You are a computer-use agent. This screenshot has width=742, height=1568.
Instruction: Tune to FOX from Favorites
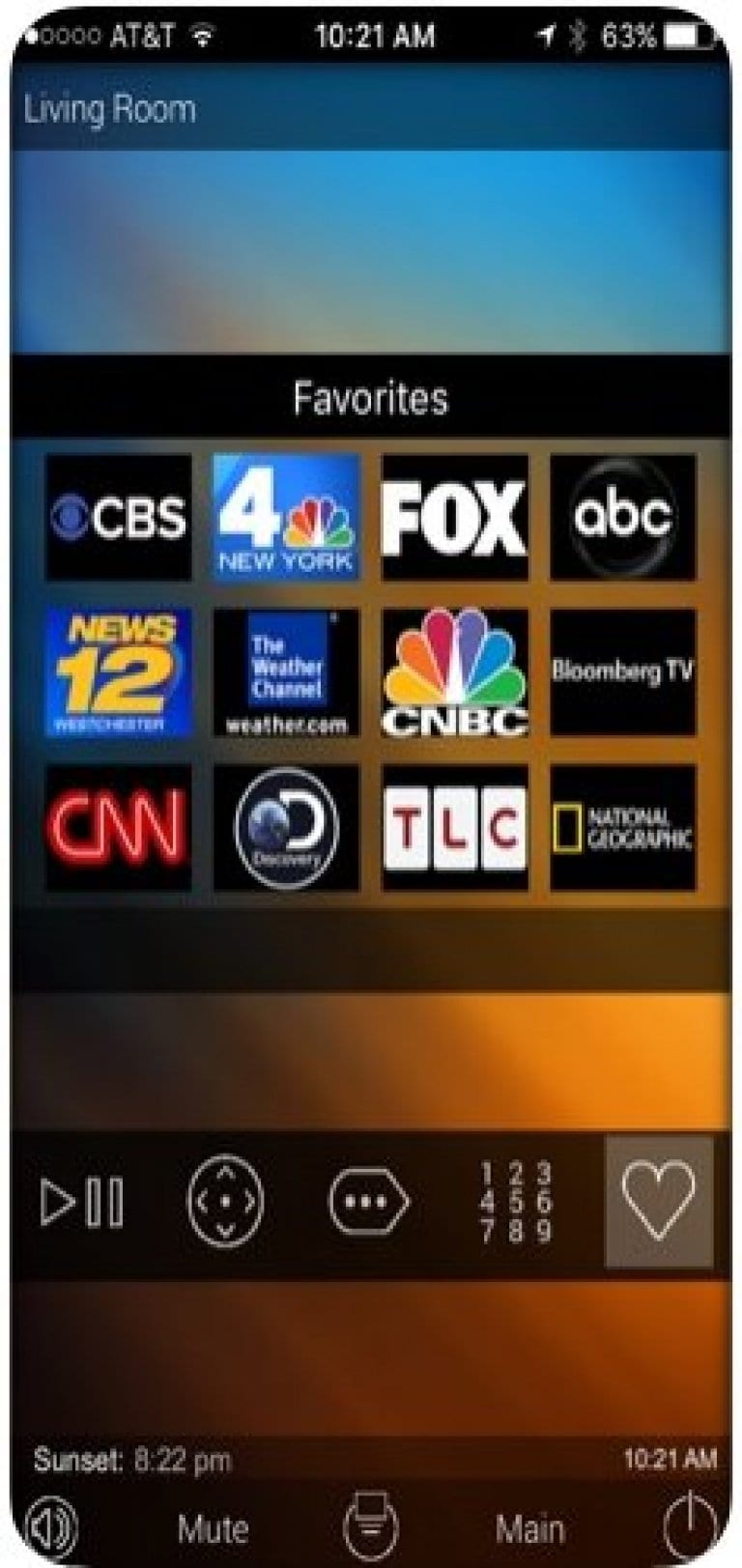pyautogui.click(x=454, y=517)
